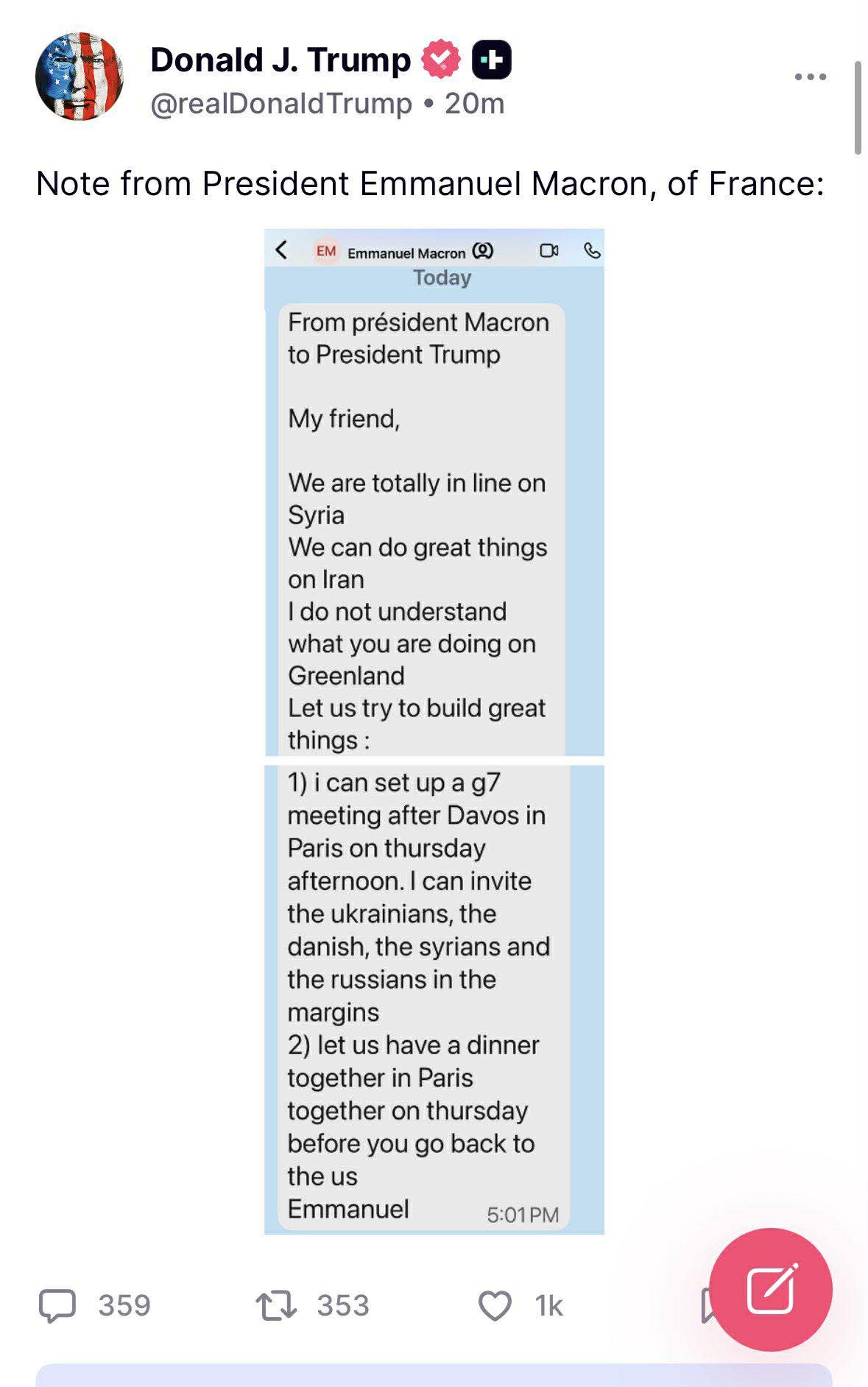The height and width of the screenshot is (1387, 868).
Task: Open Donald J. Trump's profile avatar
Action: point(80,77)
